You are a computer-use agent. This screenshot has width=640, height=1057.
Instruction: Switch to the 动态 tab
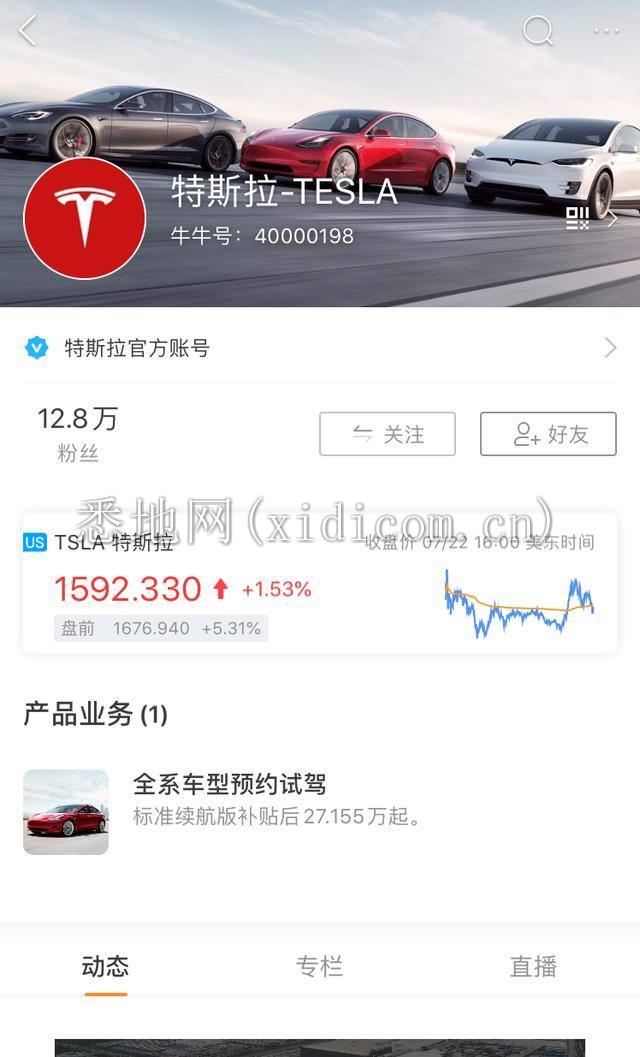[x=105, y=966]
